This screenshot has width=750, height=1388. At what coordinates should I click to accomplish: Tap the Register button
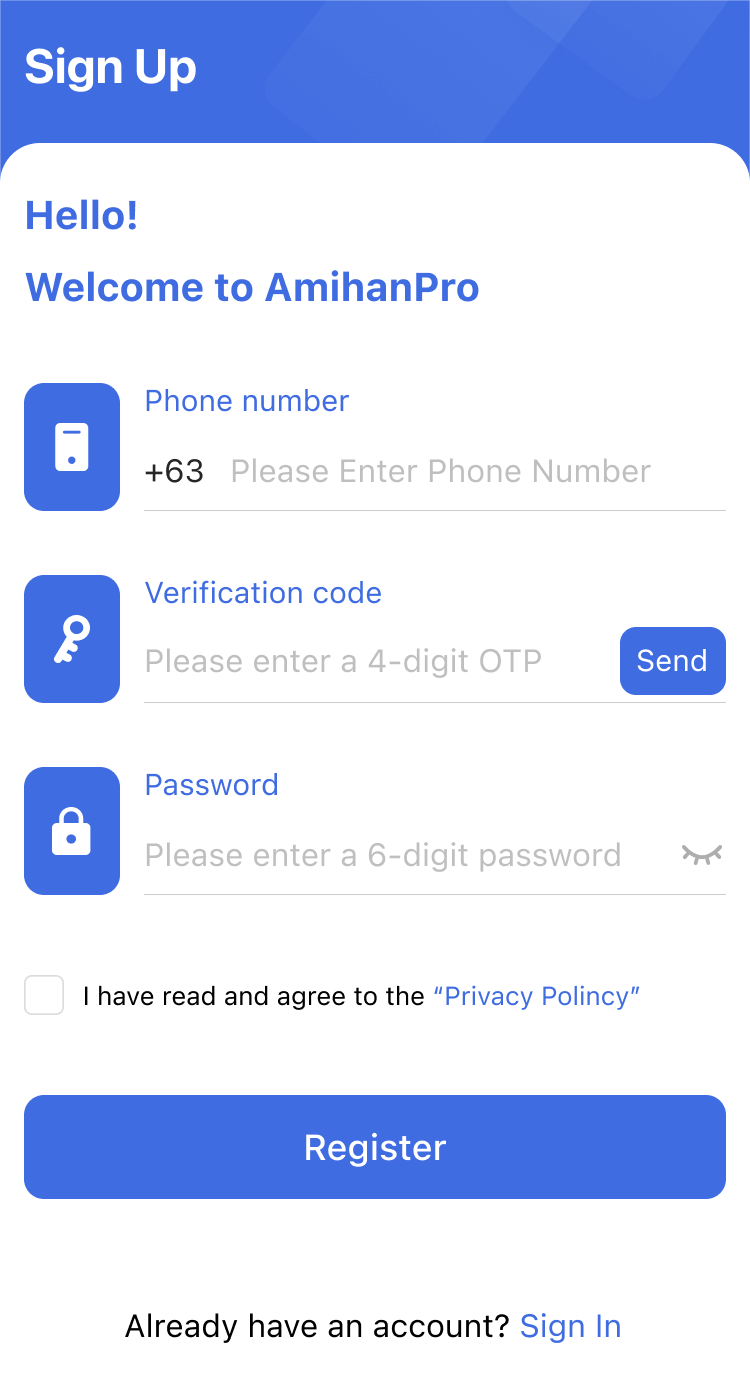click(375, 1147)
